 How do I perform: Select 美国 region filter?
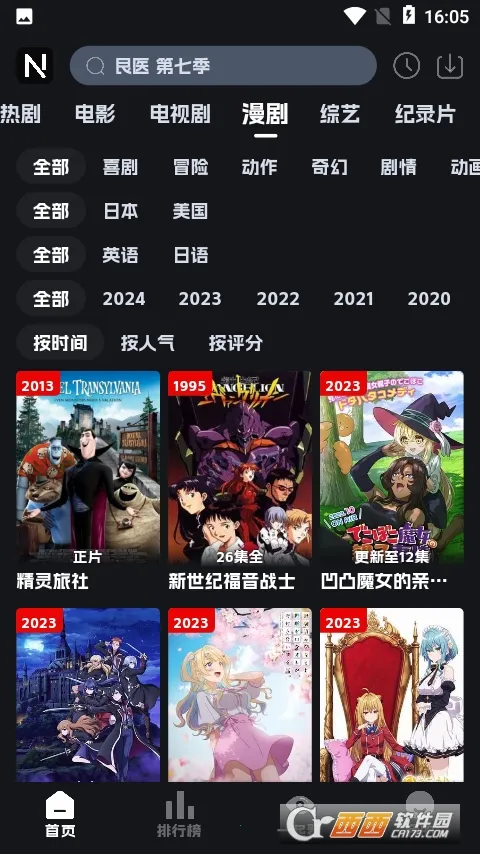[190, 211]
